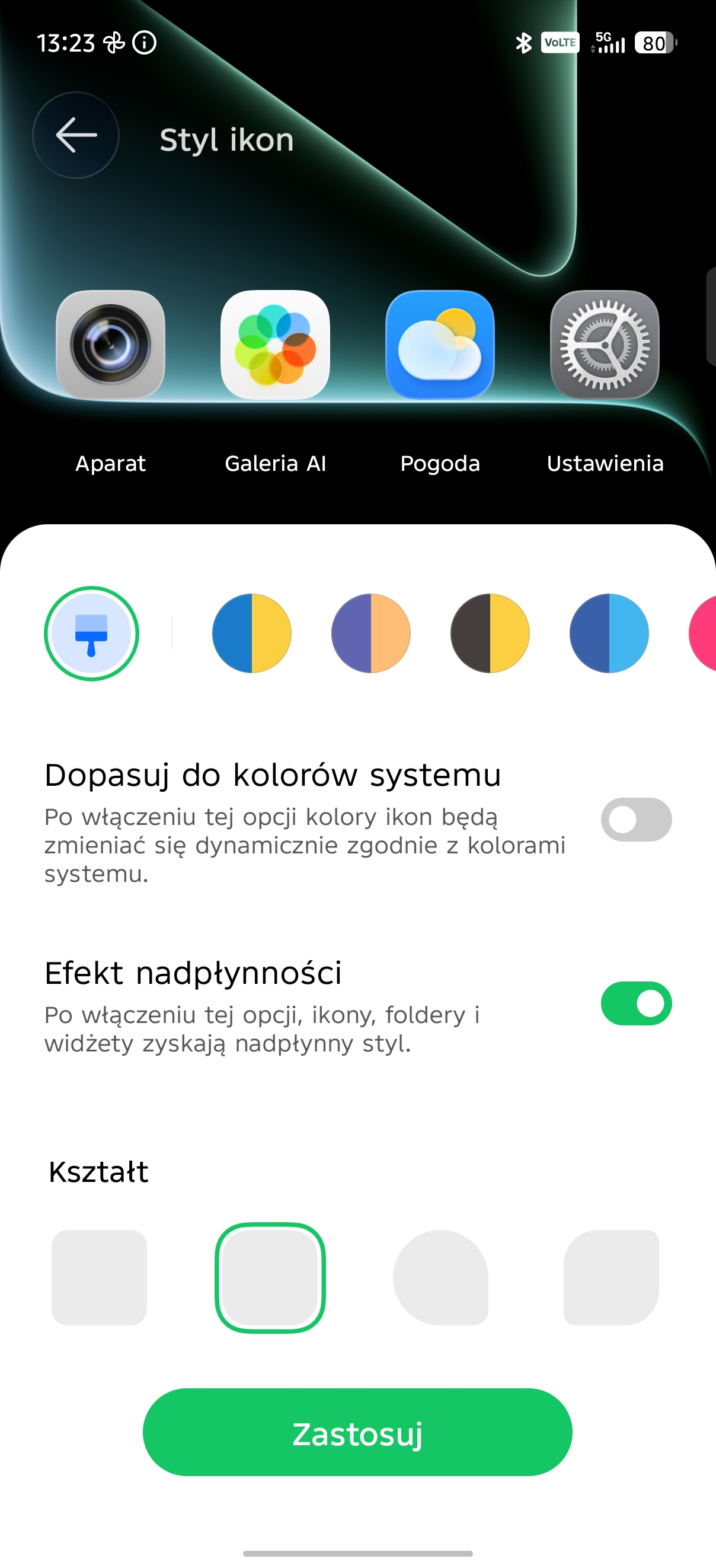Select the slightly rounded square shape
This screenshot has width=716, height=1568.
point(99,1277)
